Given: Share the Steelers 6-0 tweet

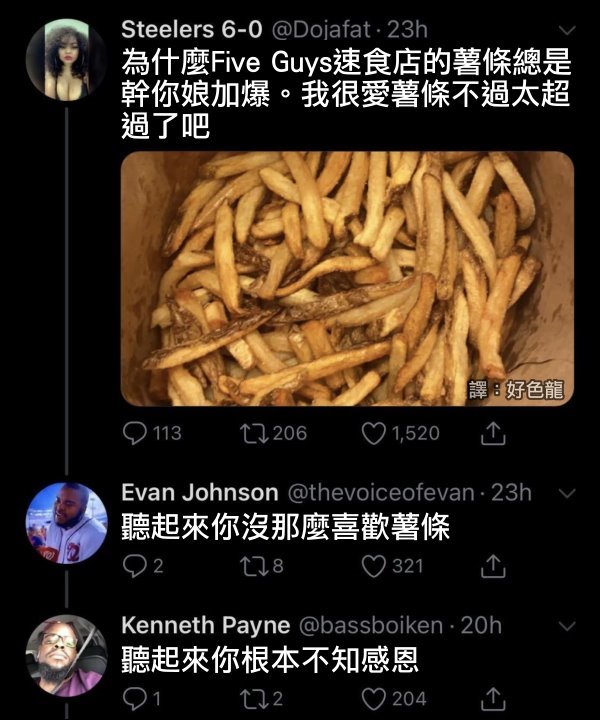Looking at the screenshot, I should coord(492,433).
